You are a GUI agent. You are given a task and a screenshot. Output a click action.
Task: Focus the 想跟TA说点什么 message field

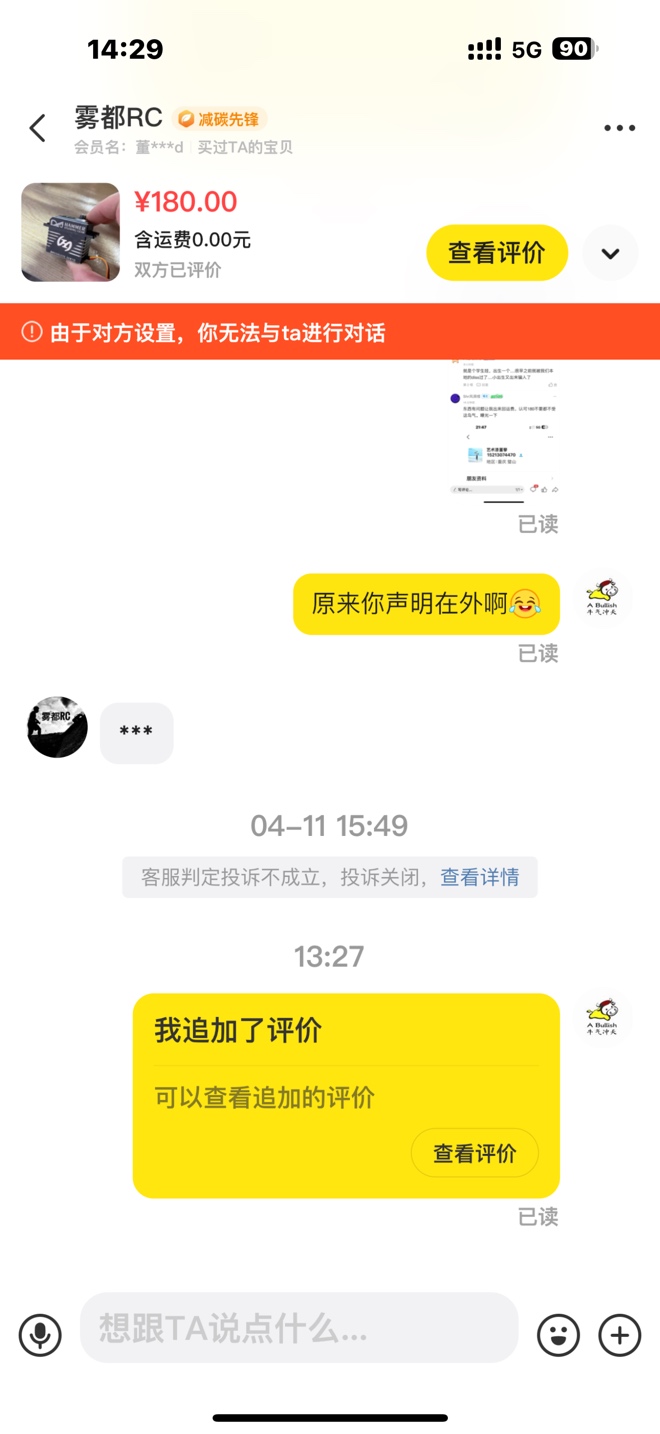tap(299, 1328)
